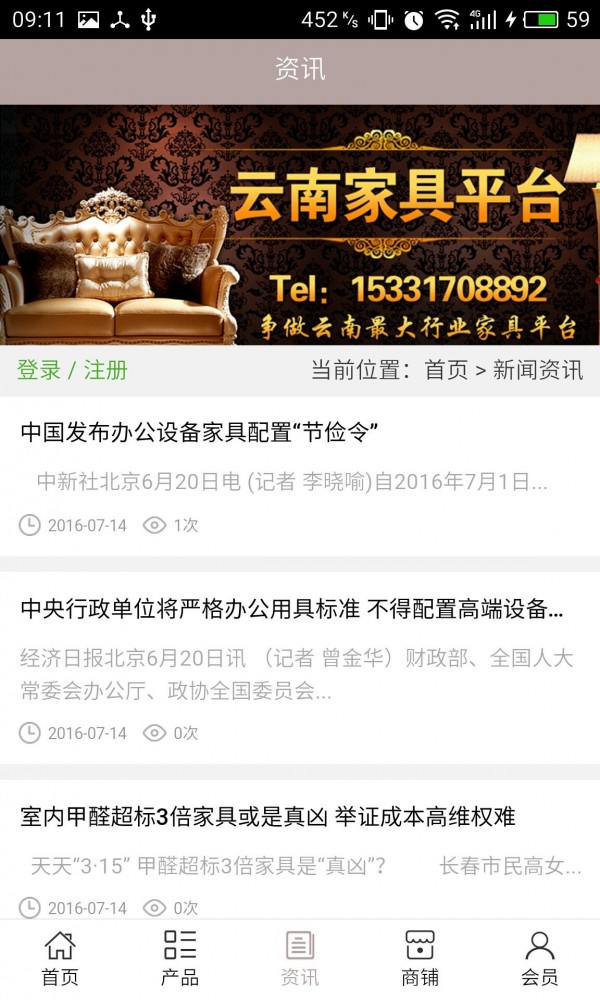Tap the 注册 register link
Viewport: 600px width, 1000px height.
click(106, 370)
